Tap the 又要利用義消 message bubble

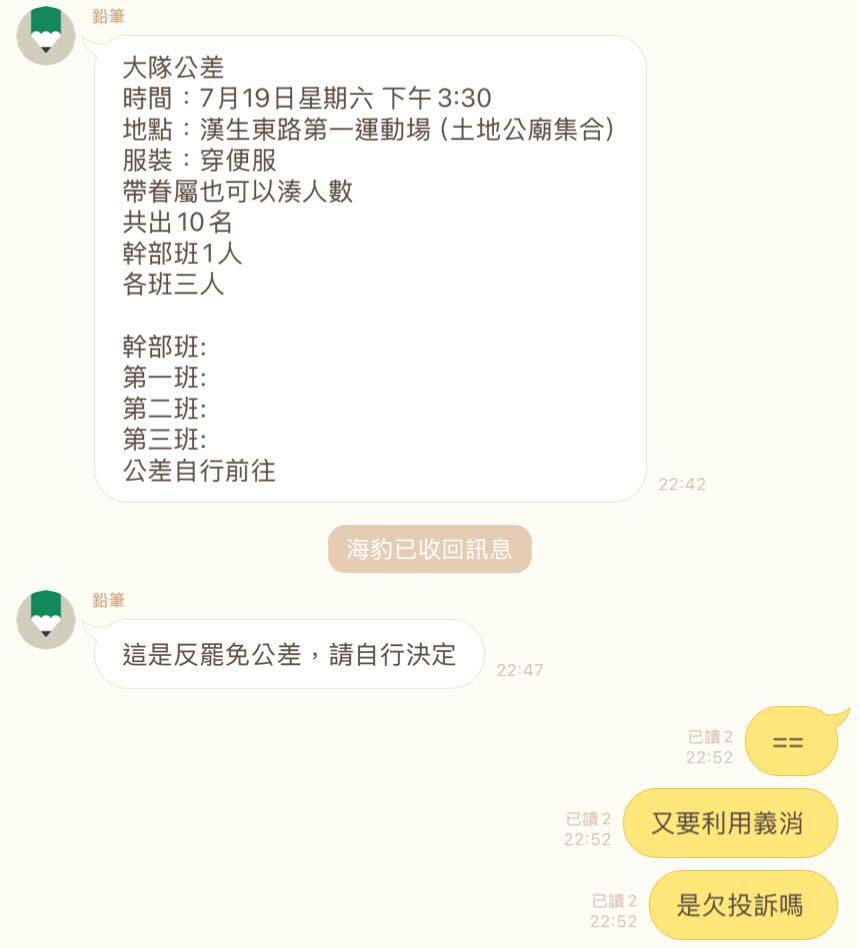[729, 822]
